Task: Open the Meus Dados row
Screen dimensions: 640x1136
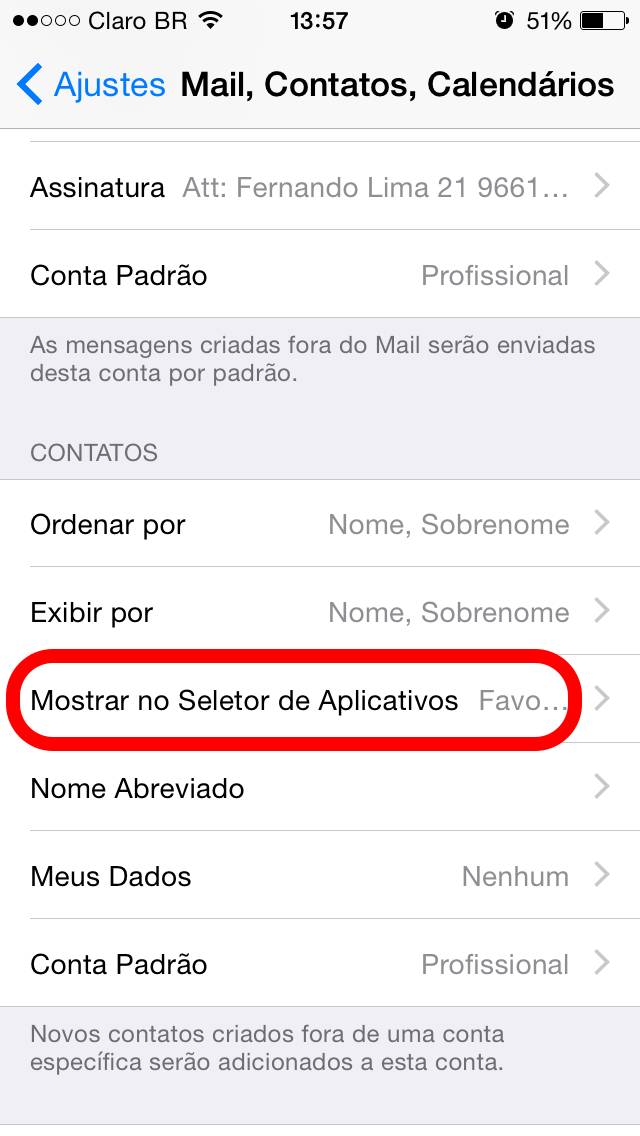Action: (x=320, y=876)
